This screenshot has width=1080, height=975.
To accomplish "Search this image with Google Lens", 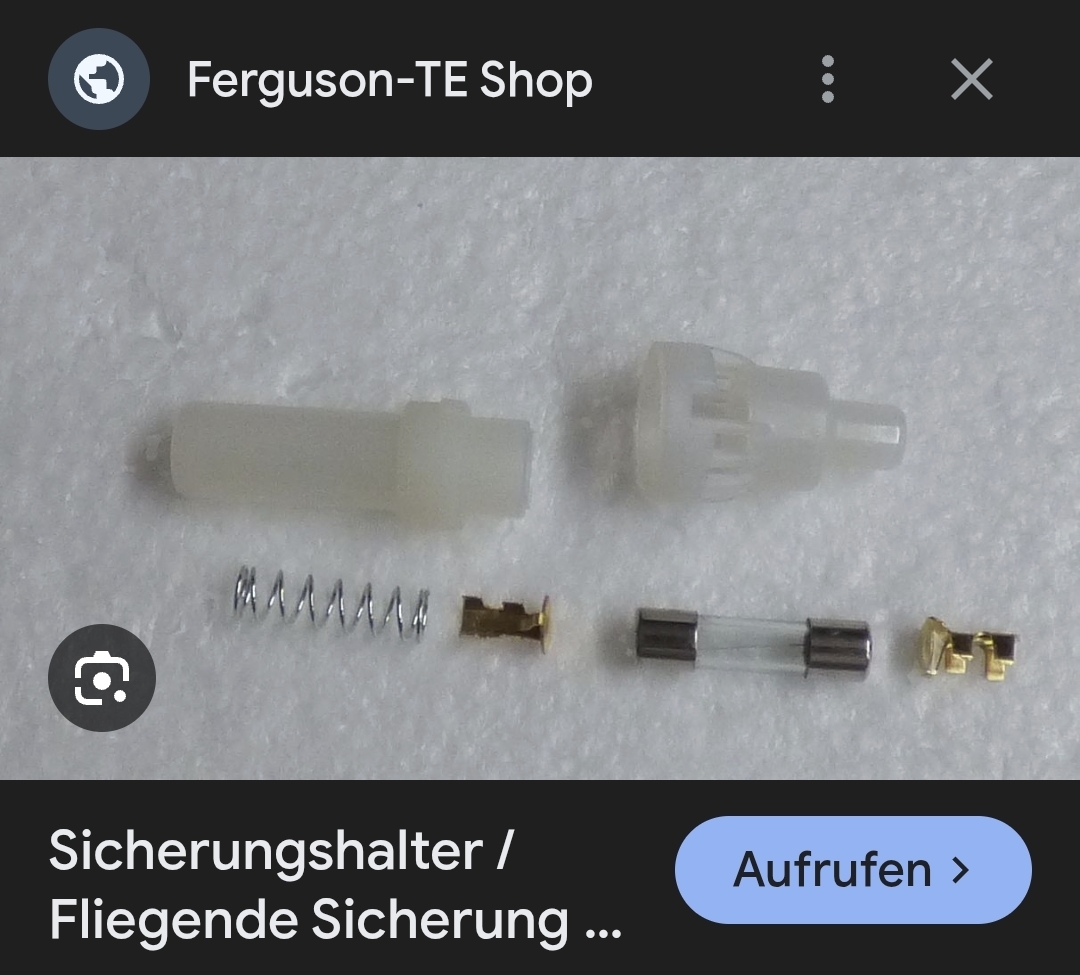I will (x=102, y=678).
